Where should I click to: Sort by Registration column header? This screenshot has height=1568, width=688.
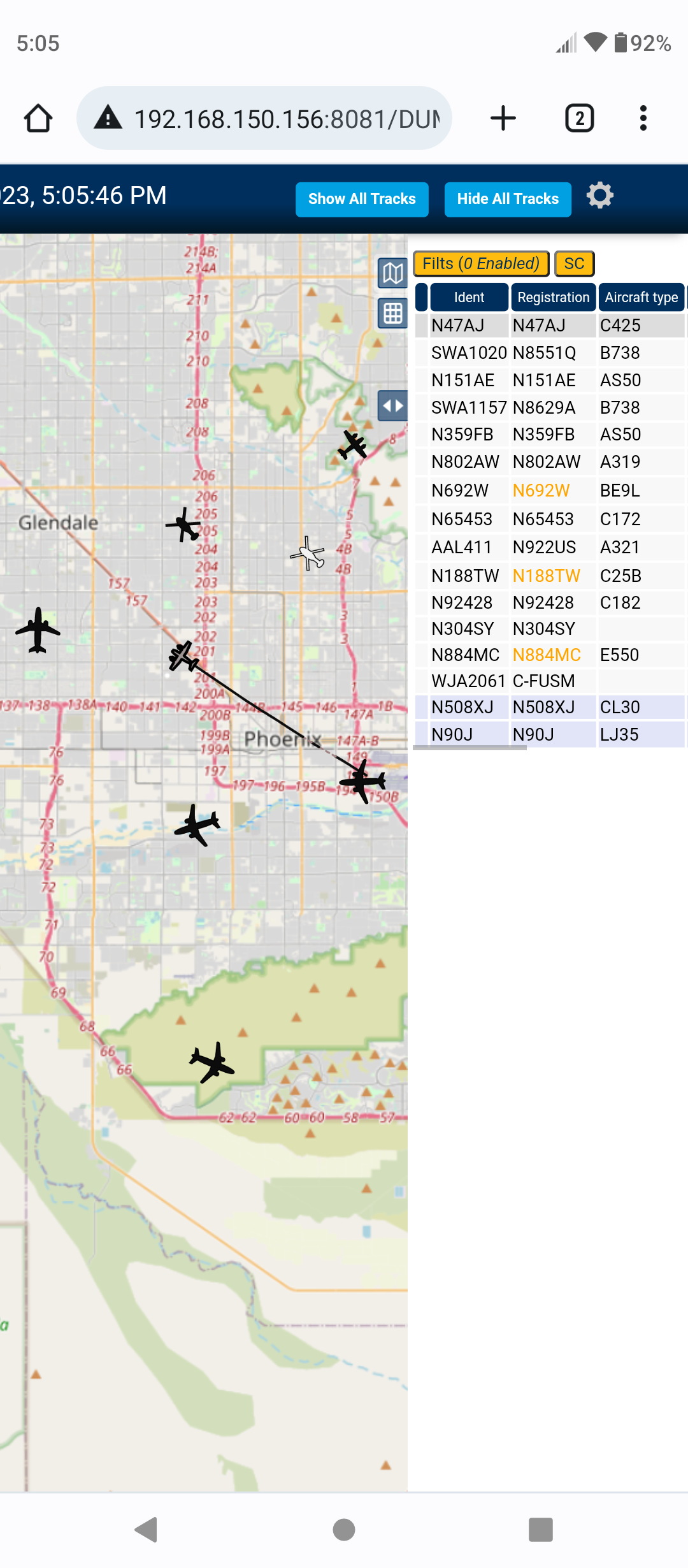[x=553, y=297]
